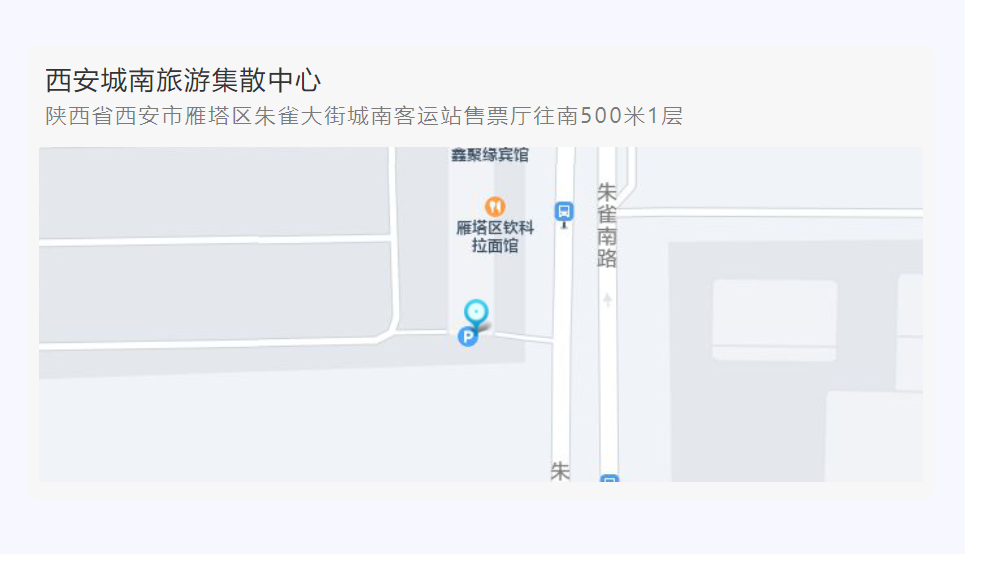
Task: Tap the cyan location pin marker
Action: tap(476, 311)
